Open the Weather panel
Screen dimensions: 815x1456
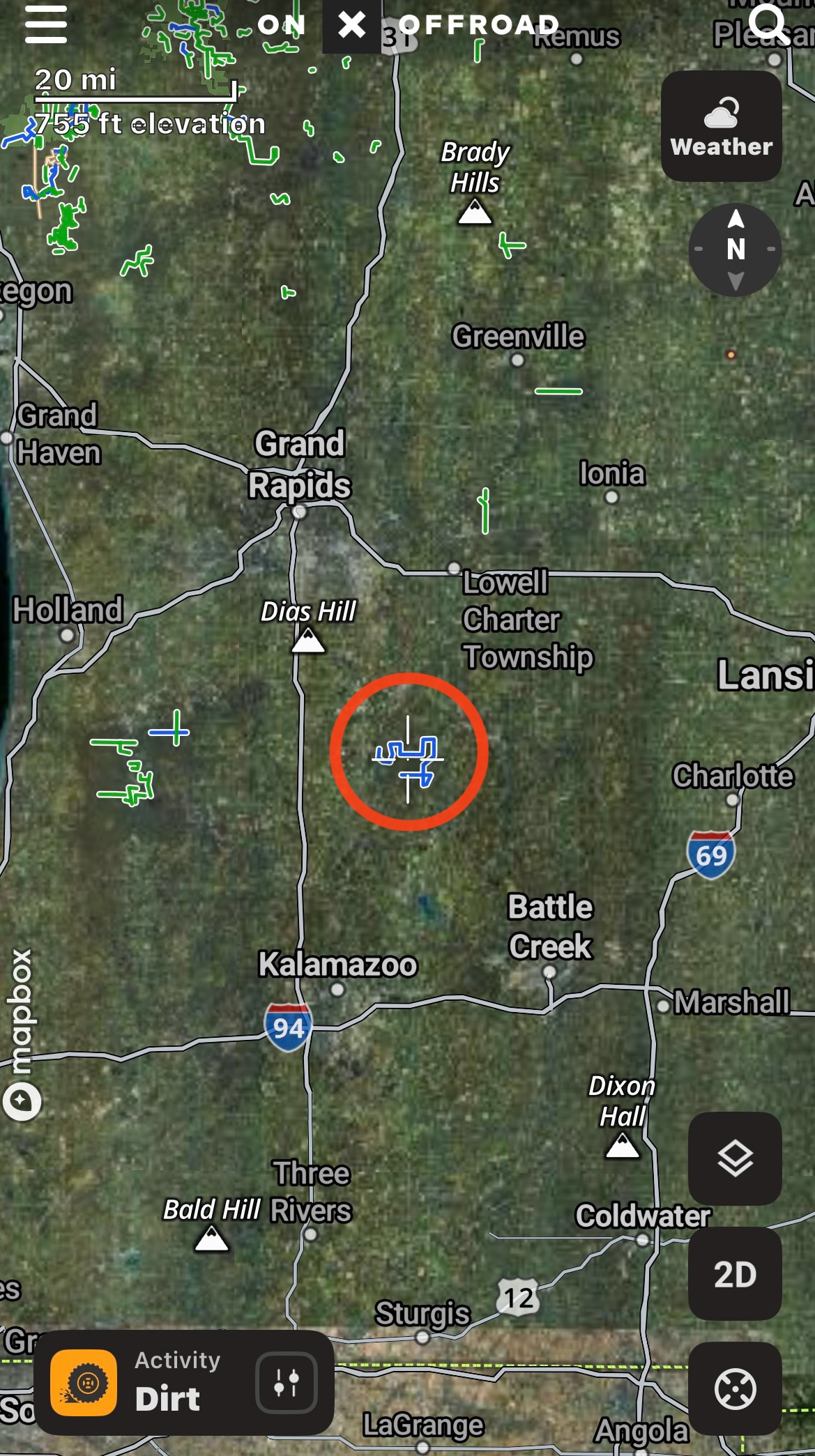point(721,126)
